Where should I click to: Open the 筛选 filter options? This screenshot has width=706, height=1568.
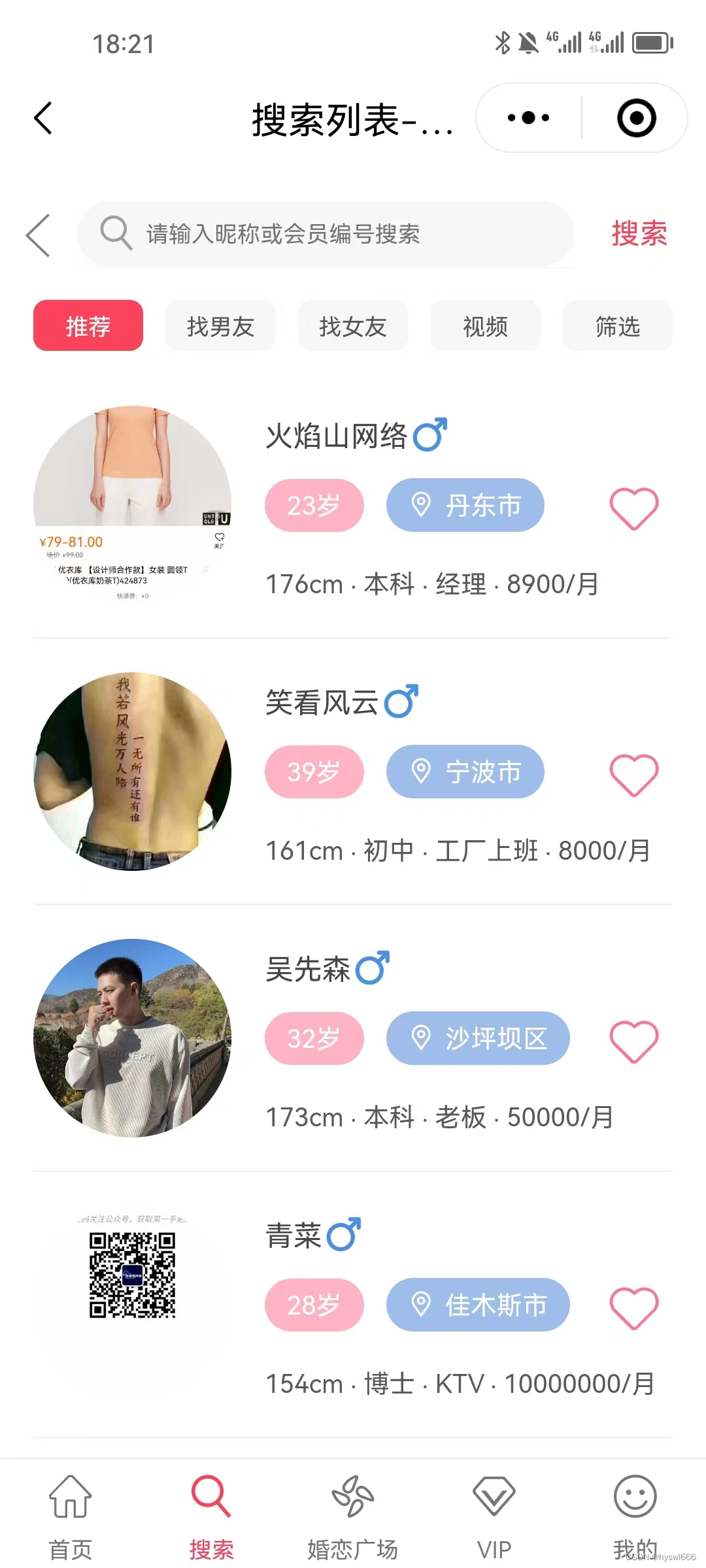(617, 326)
